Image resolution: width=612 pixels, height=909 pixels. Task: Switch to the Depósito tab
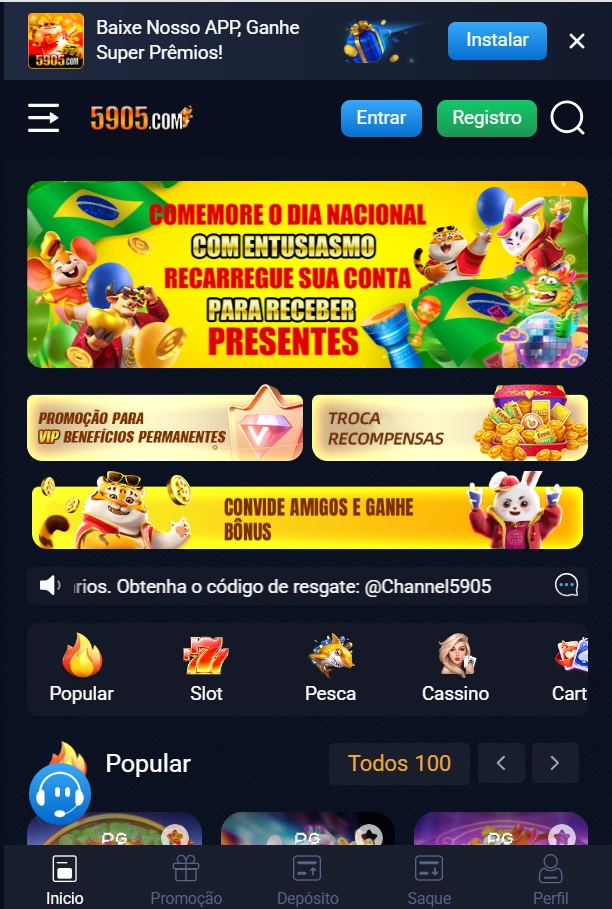[x=307, y=879]
